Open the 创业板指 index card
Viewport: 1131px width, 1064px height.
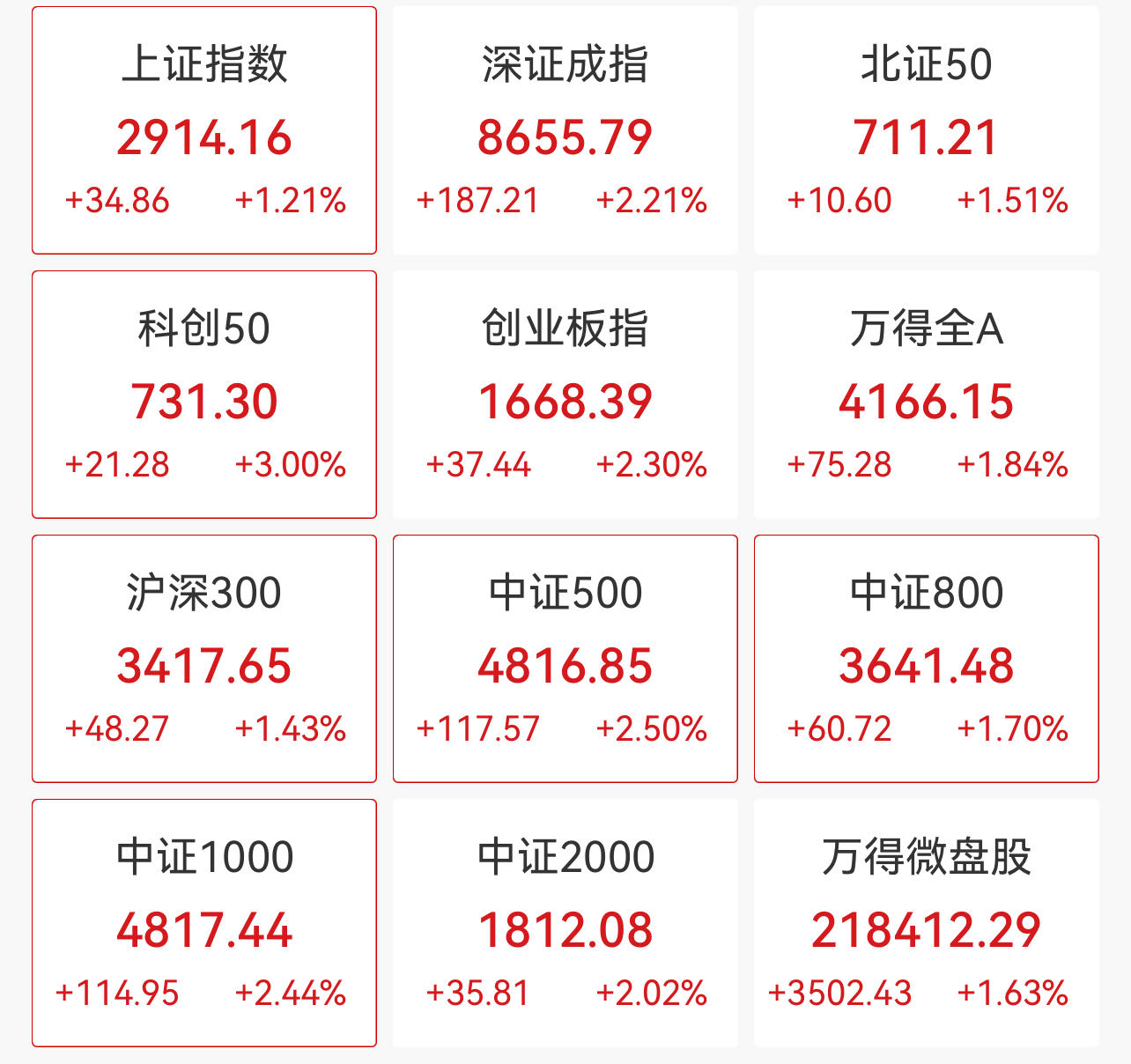coord(565,395)
